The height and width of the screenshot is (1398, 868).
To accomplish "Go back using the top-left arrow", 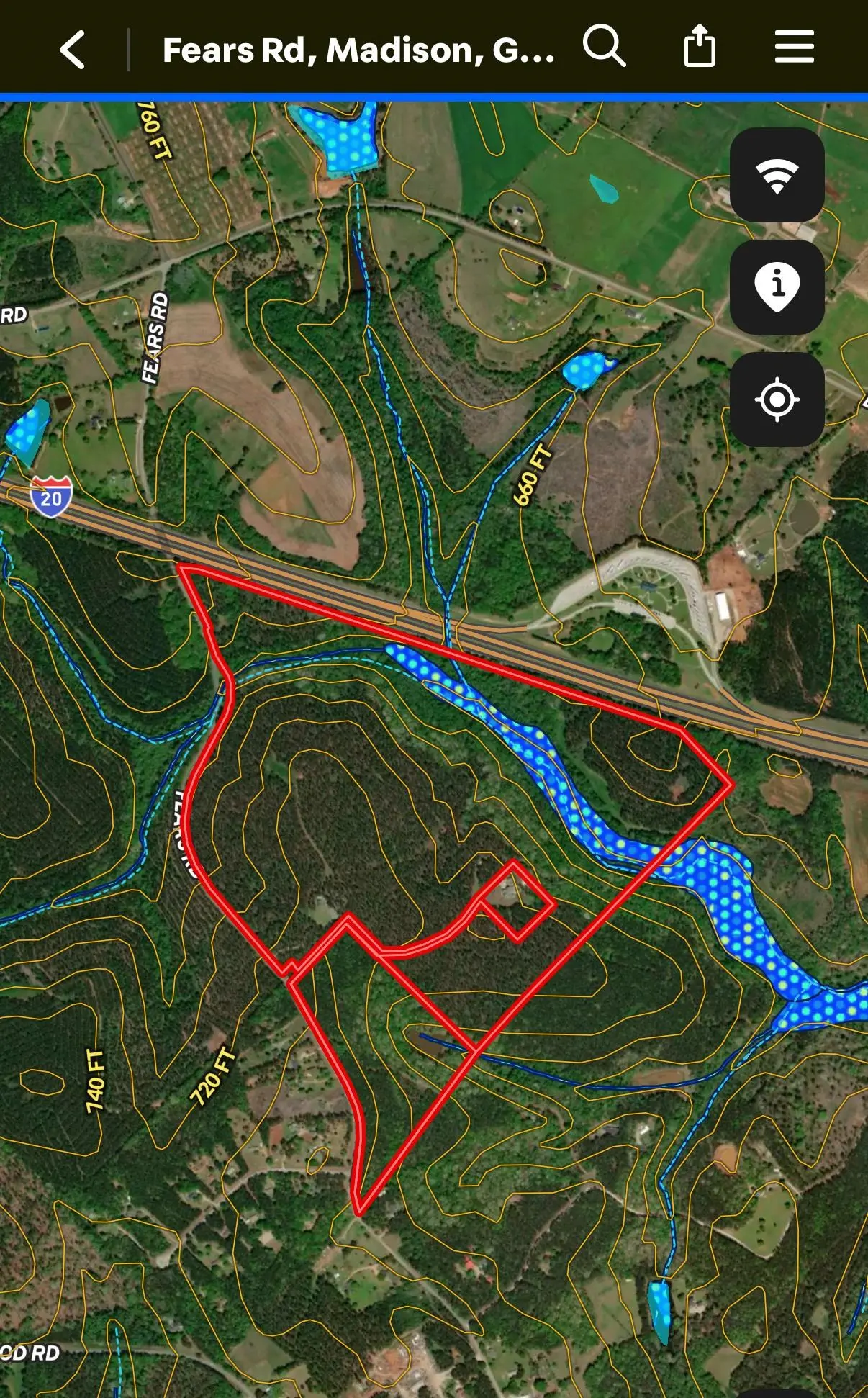I will (73, 50).
